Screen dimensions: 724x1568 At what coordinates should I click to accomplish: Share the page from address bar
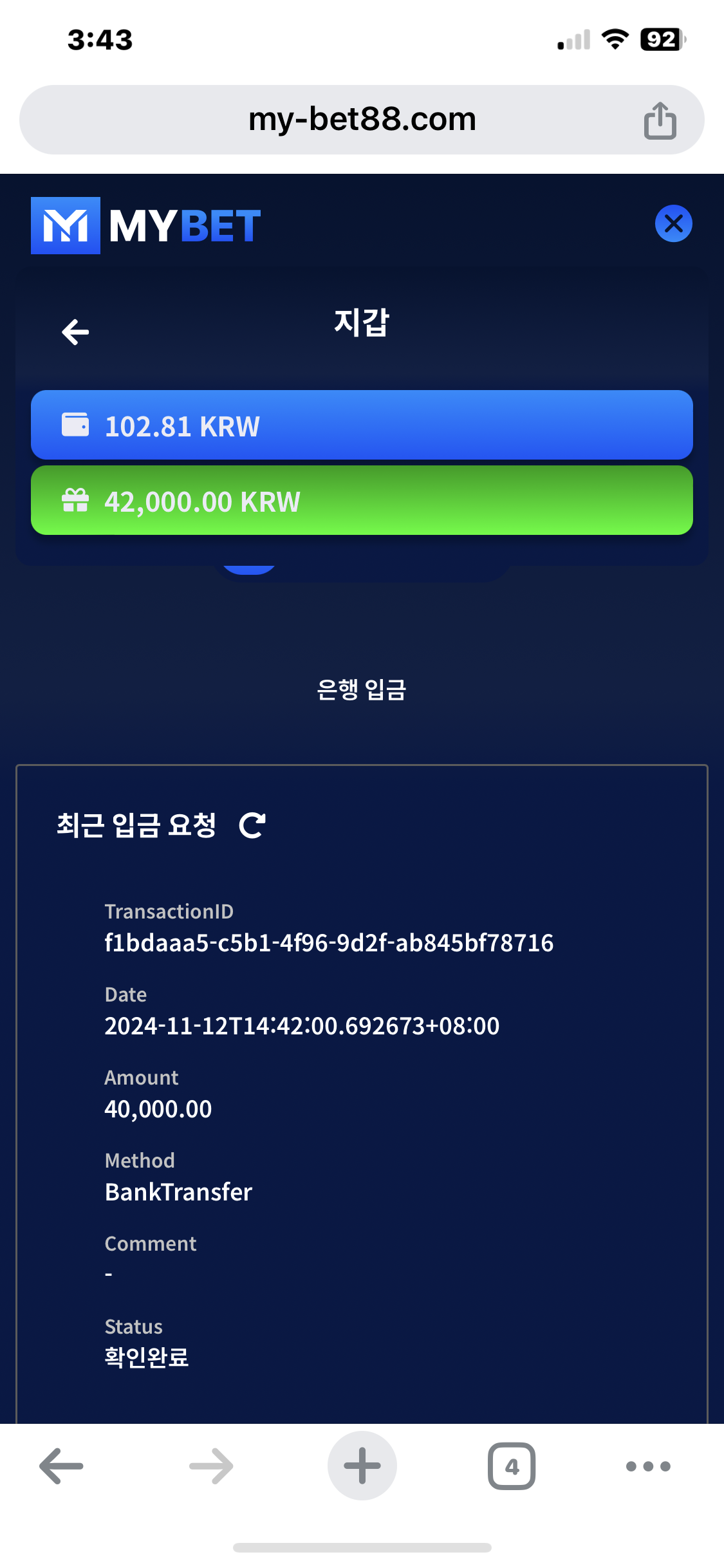tap(660, 120)
